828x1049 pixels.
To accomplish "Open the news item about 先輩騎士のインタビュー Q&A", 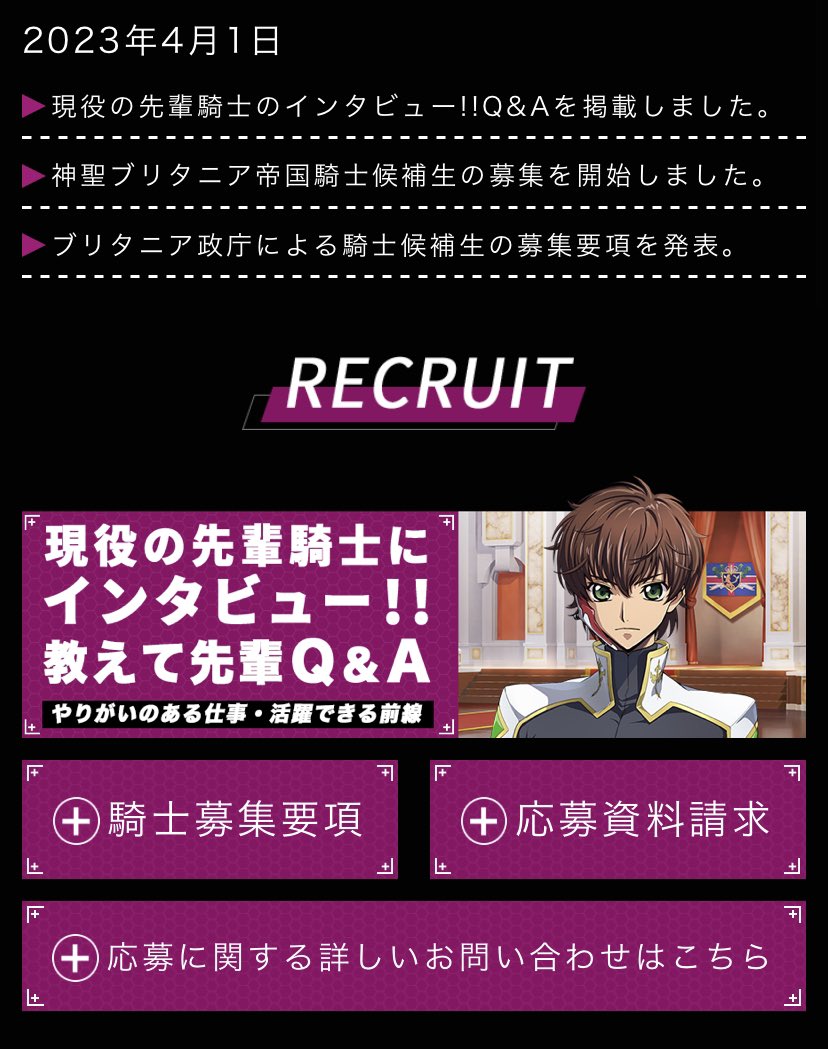I will point(410,105).
